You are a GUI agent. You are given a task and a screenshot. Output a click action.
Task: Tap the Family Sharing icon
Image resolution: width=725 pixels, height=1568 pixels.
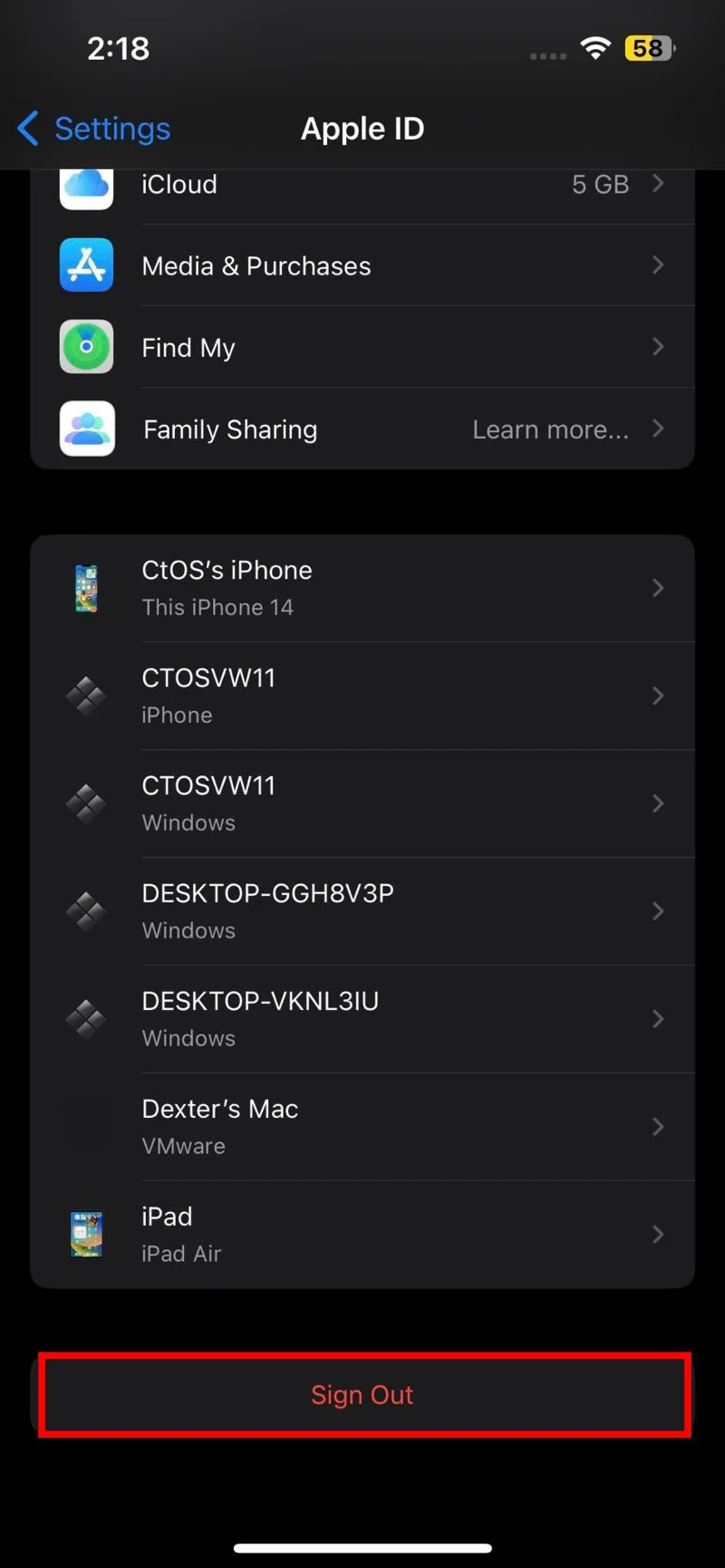pos(86,428)
